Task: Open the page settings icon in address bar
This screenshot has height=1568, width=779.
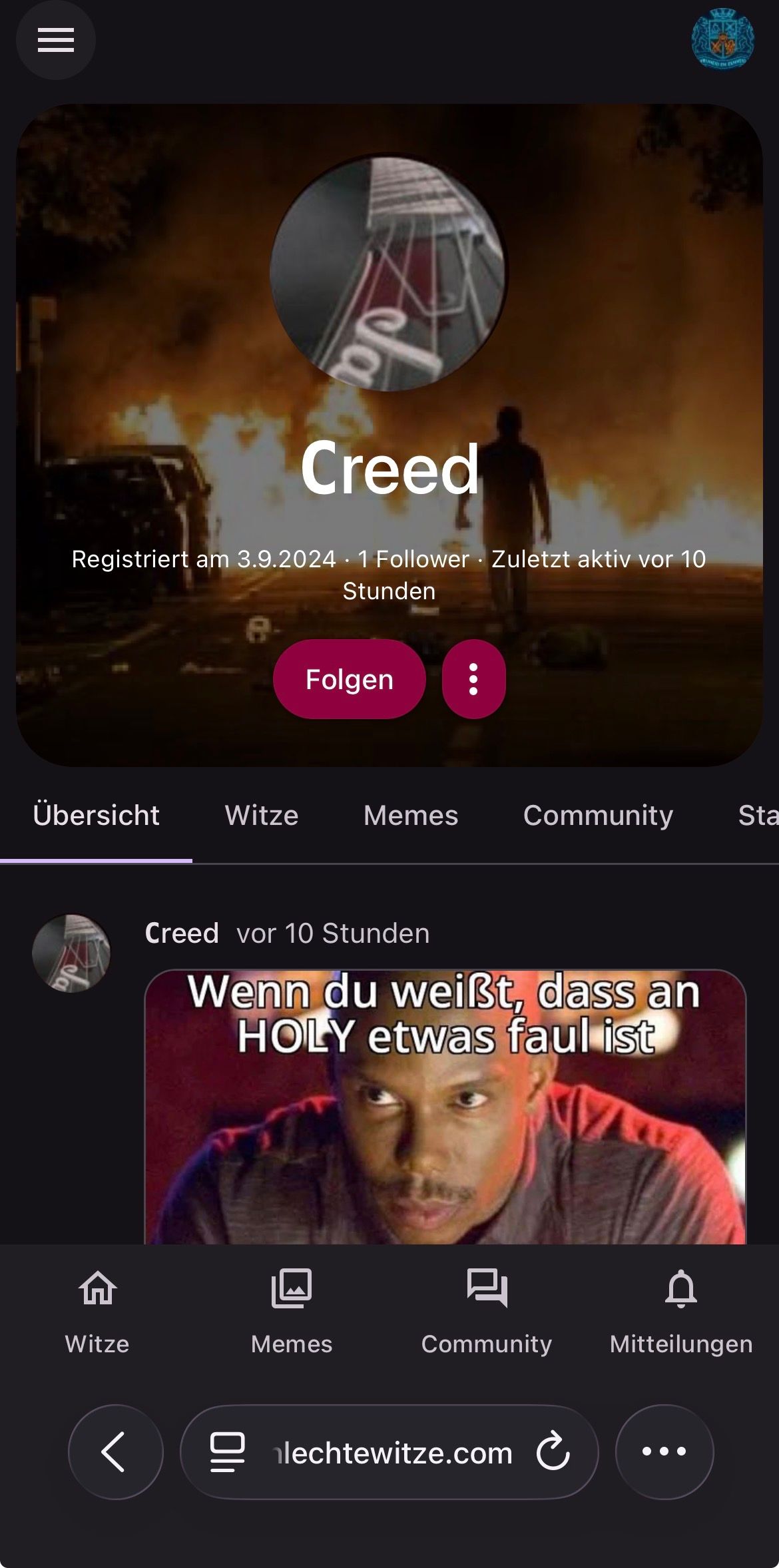Action: 228,1452
